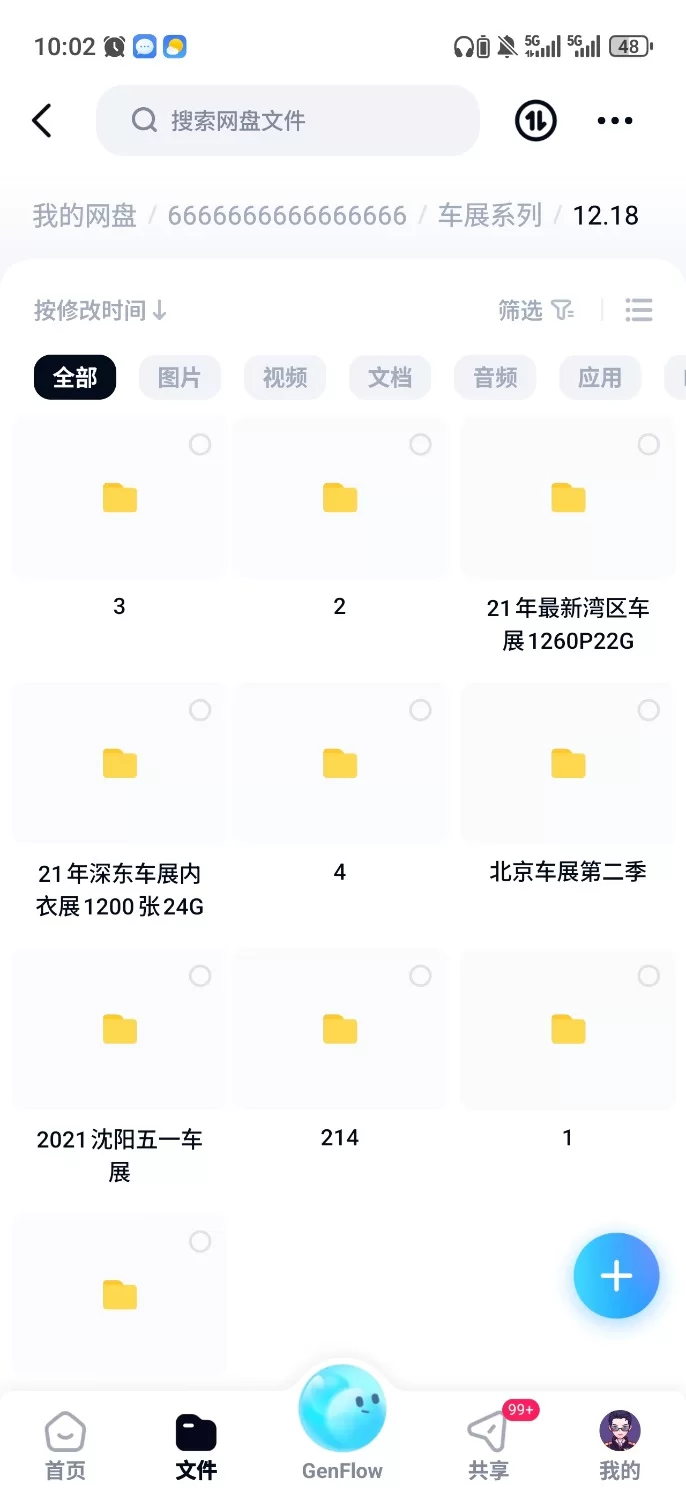Switch to list view layout
686x1500 pixels.
(x=639, y=310)
